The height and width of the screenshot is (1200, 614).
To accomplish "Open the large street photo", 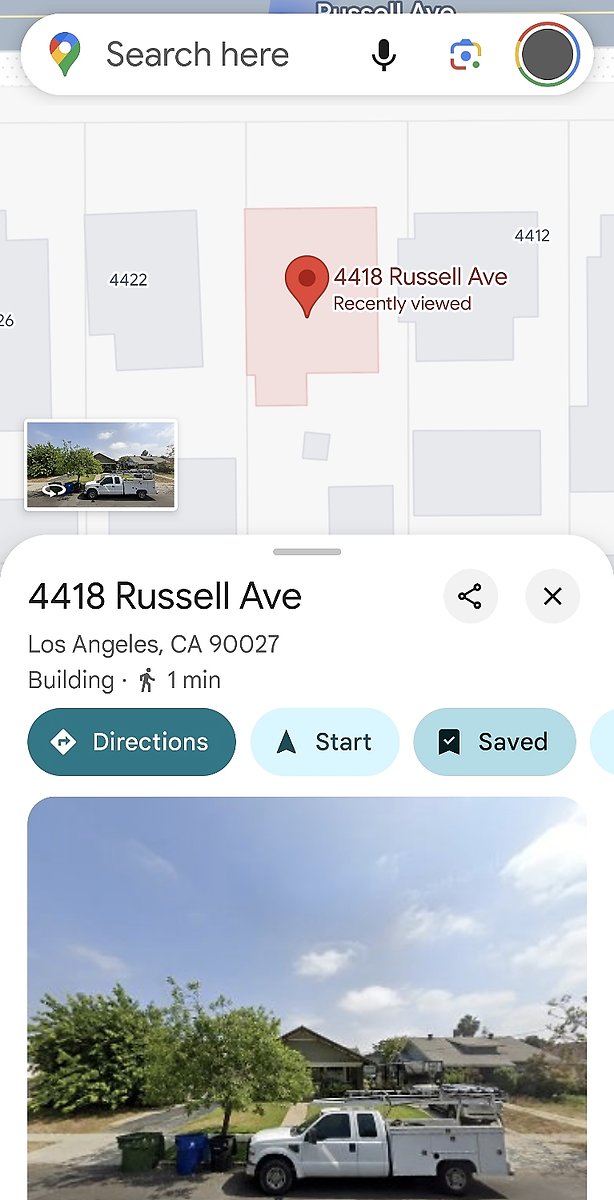I will 307,998.
